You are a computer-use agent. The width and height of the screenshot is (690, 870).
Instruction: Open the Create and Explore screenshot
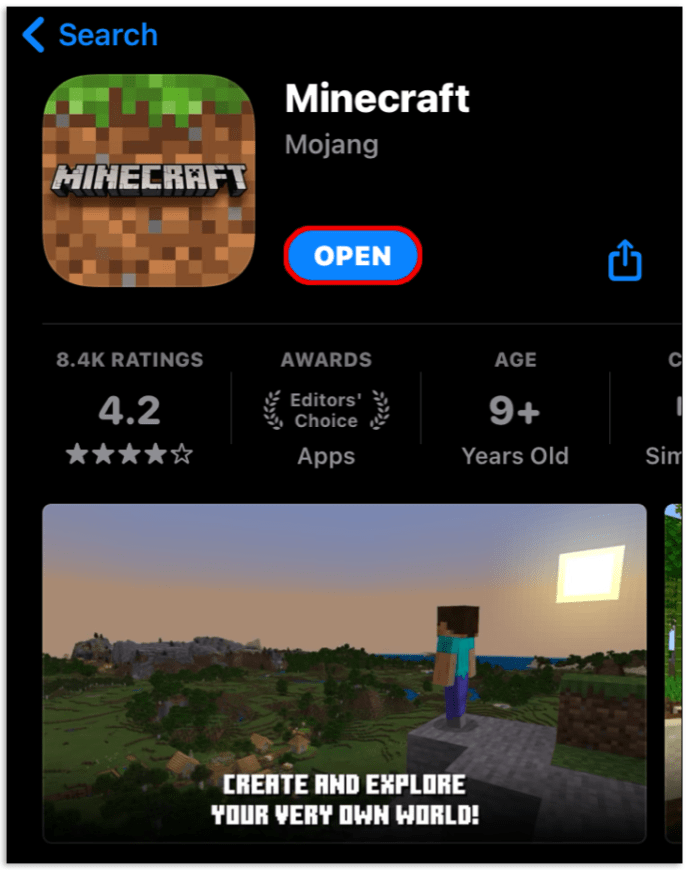(345, 672)
